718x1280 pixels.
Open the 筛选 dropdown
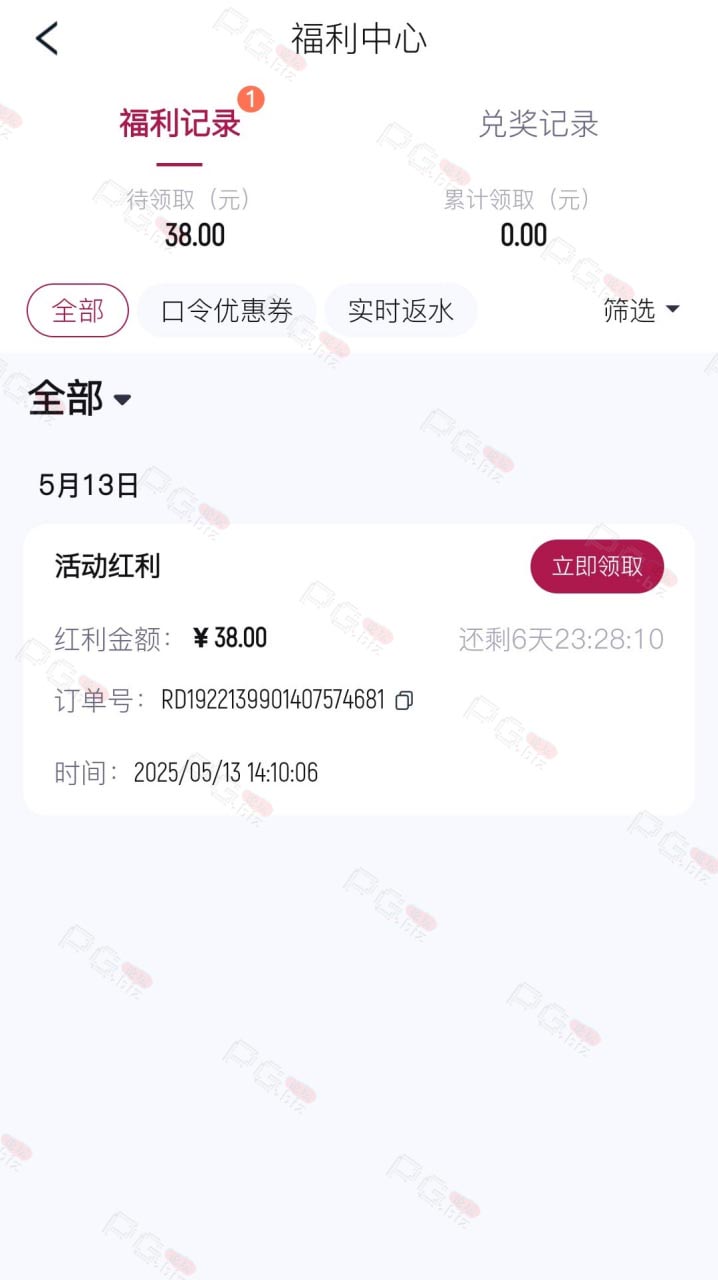click(x=642, y=311)
